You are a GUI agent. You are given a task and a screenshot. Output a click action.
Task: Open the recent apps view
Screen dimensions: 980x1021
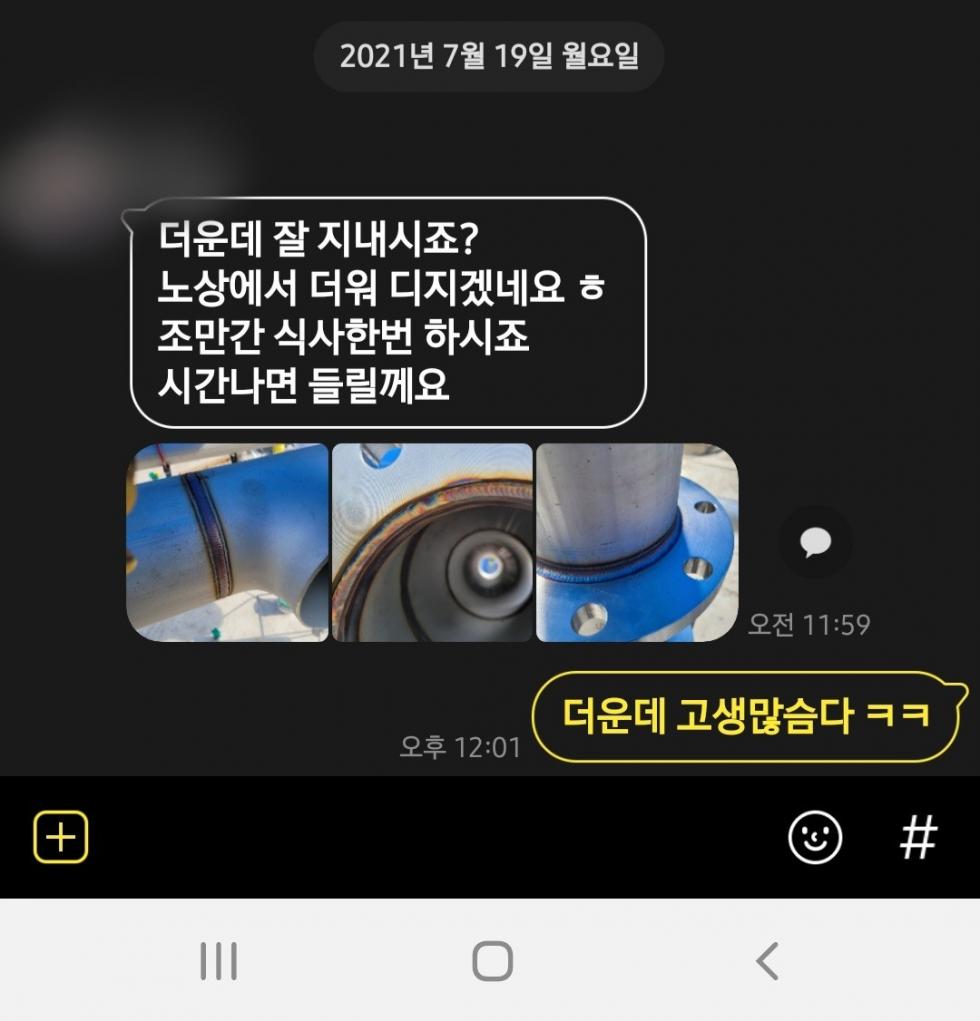(218, 961)
